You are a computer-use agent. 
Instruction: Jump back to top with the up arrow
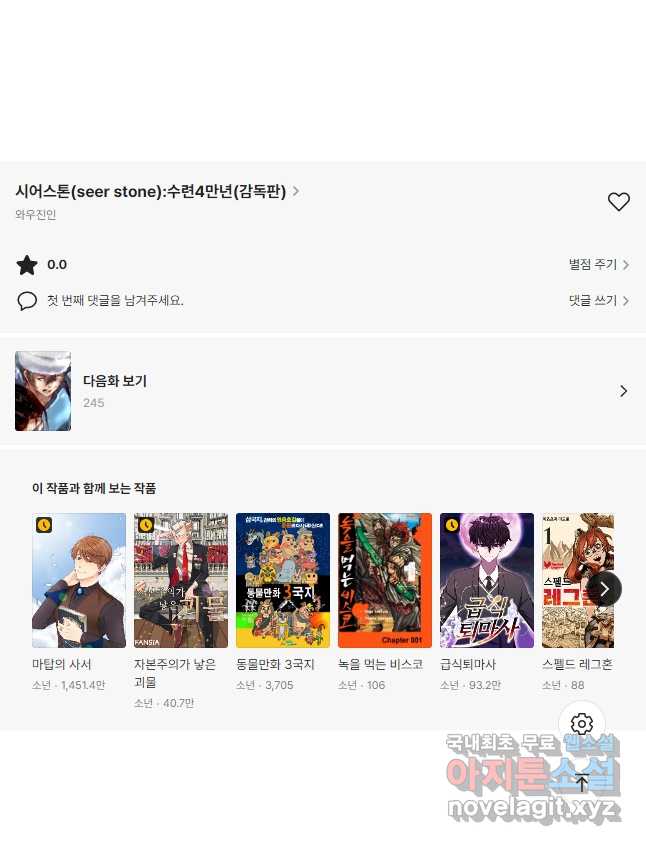pyautogui.click(x=582, y=783)
